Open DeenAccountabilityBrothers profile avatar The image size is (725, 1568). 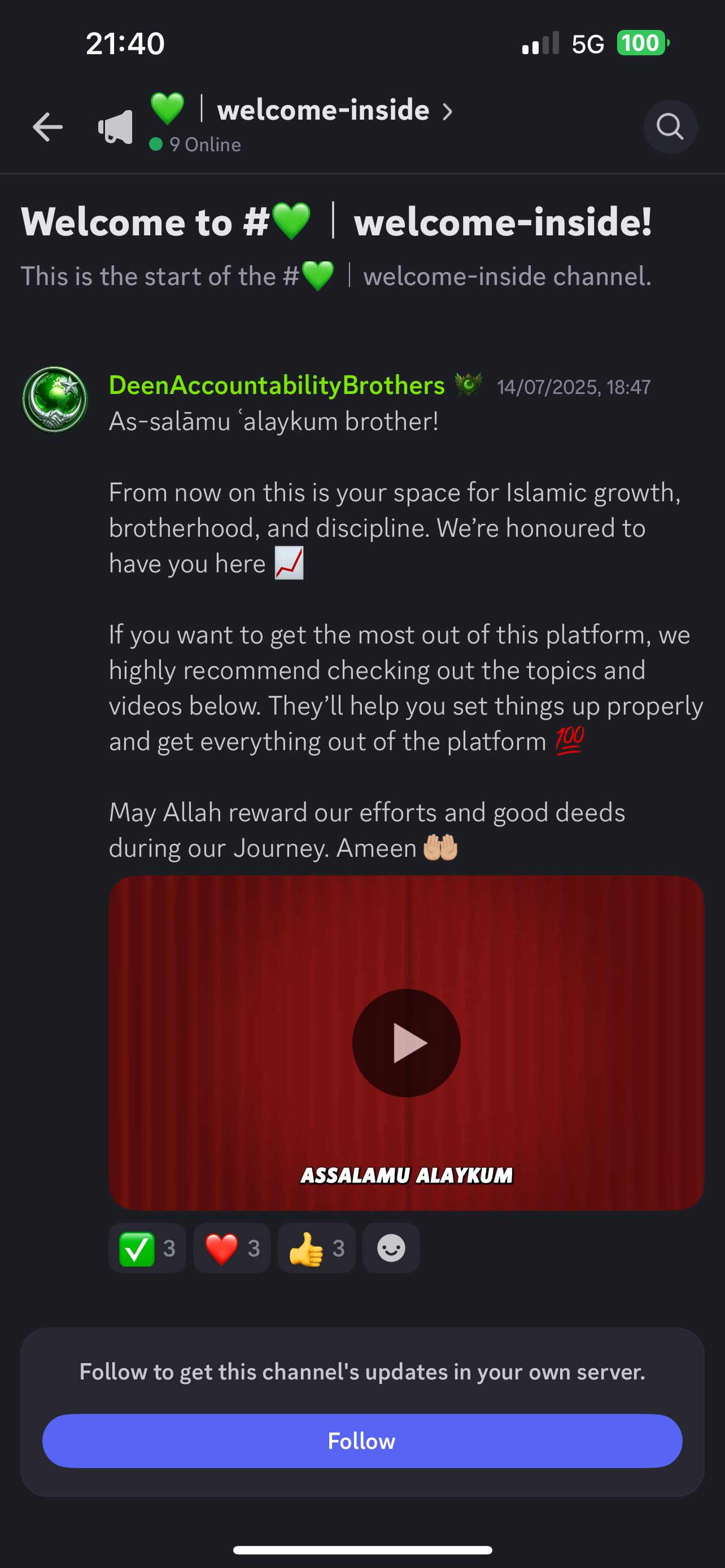point(55,399)
